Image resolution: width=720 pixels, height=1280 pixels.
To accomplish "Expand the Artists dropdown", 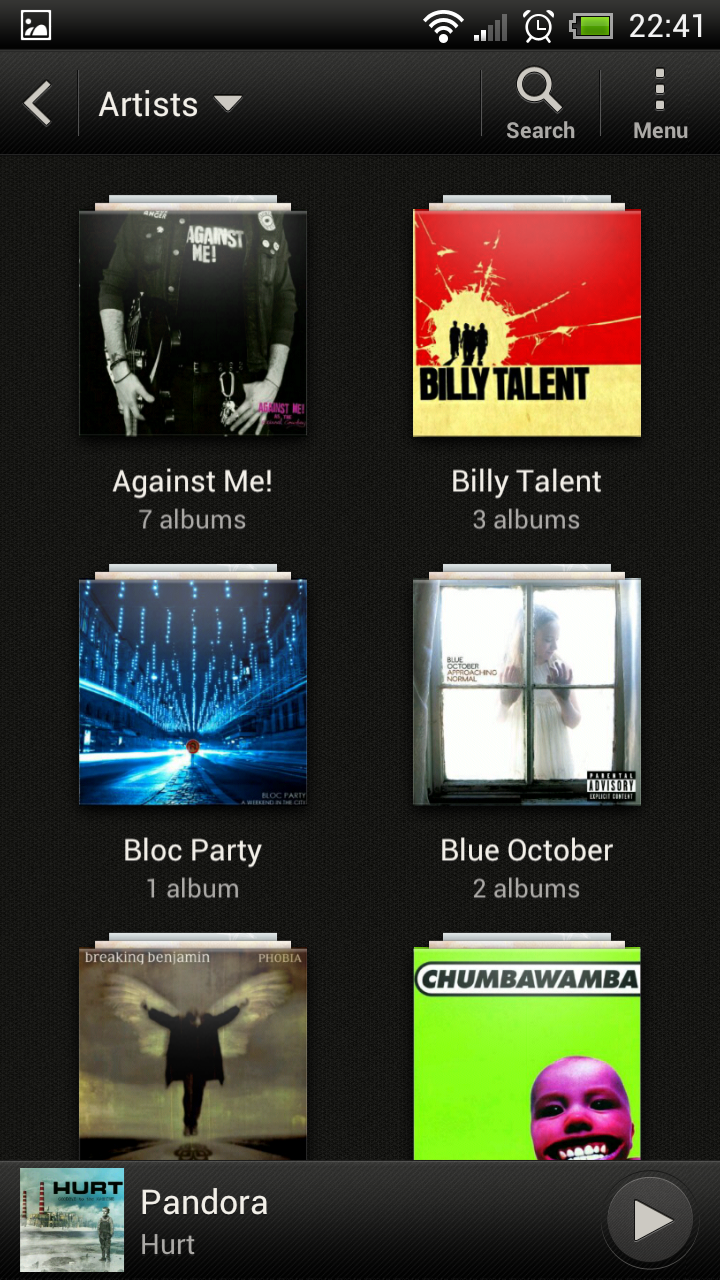I will 170,104.
